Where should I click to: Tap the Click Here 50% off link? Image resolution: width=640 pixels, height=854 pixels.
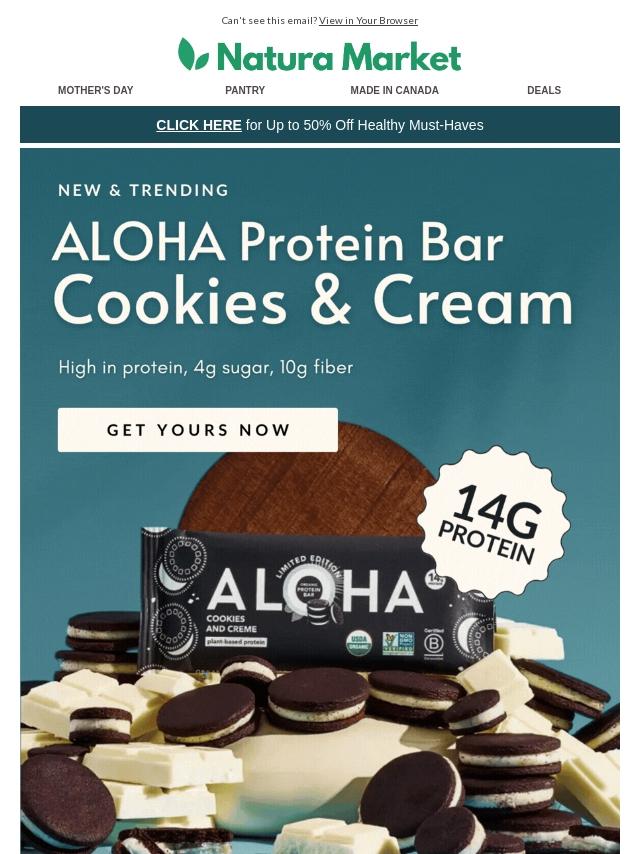coord(199,125)
